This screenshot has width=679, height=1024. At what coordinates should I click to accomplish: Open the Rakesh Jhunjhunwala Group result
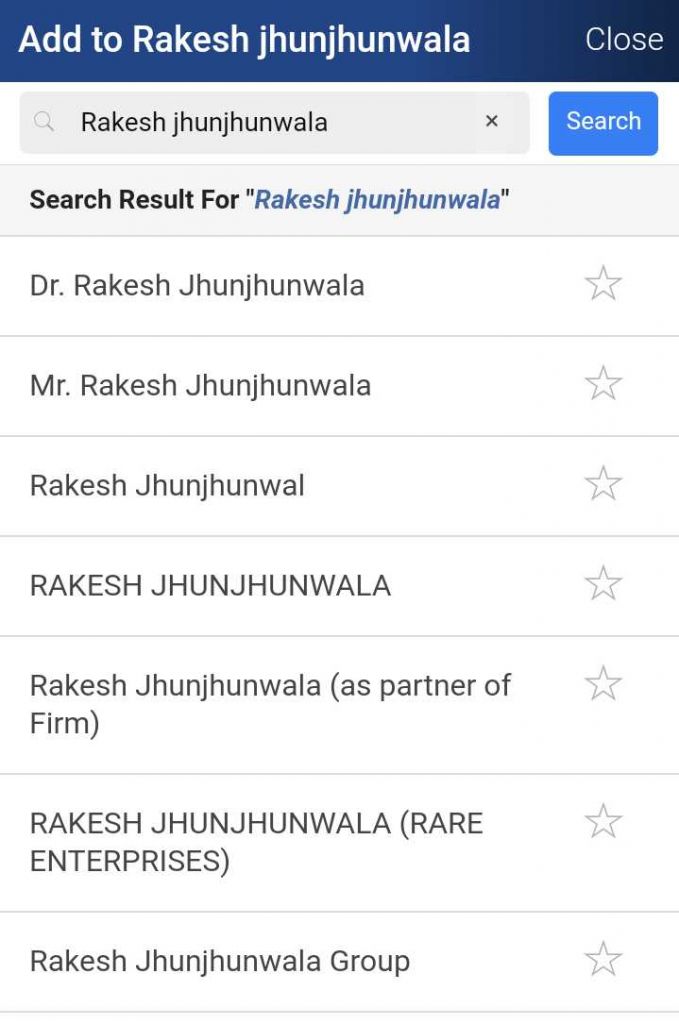point(220,962)
